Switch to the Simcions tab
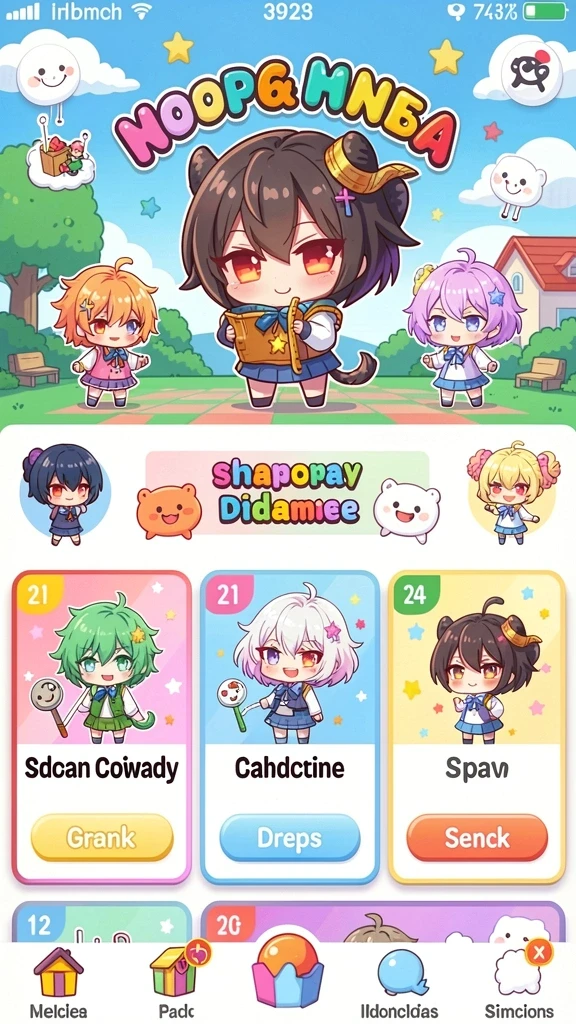 pos(519,983)
